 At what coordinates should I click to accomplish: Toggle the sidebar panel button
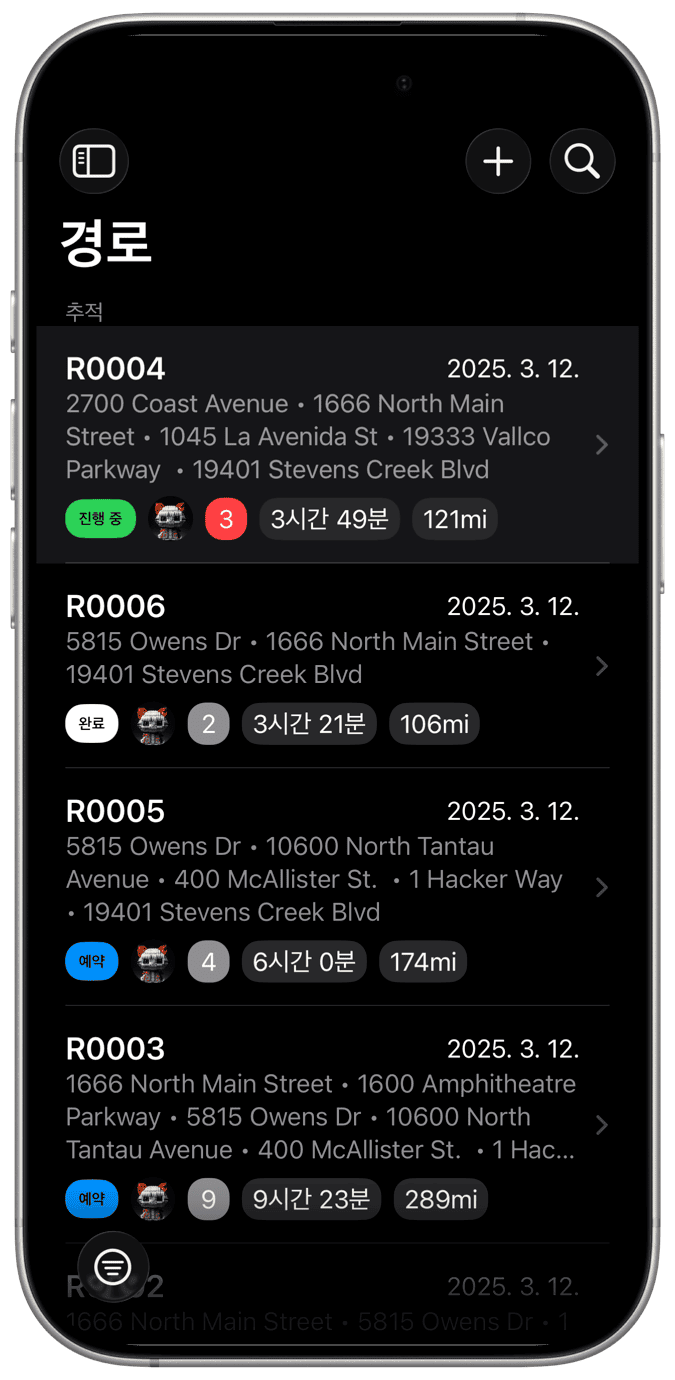click(94, 161)
